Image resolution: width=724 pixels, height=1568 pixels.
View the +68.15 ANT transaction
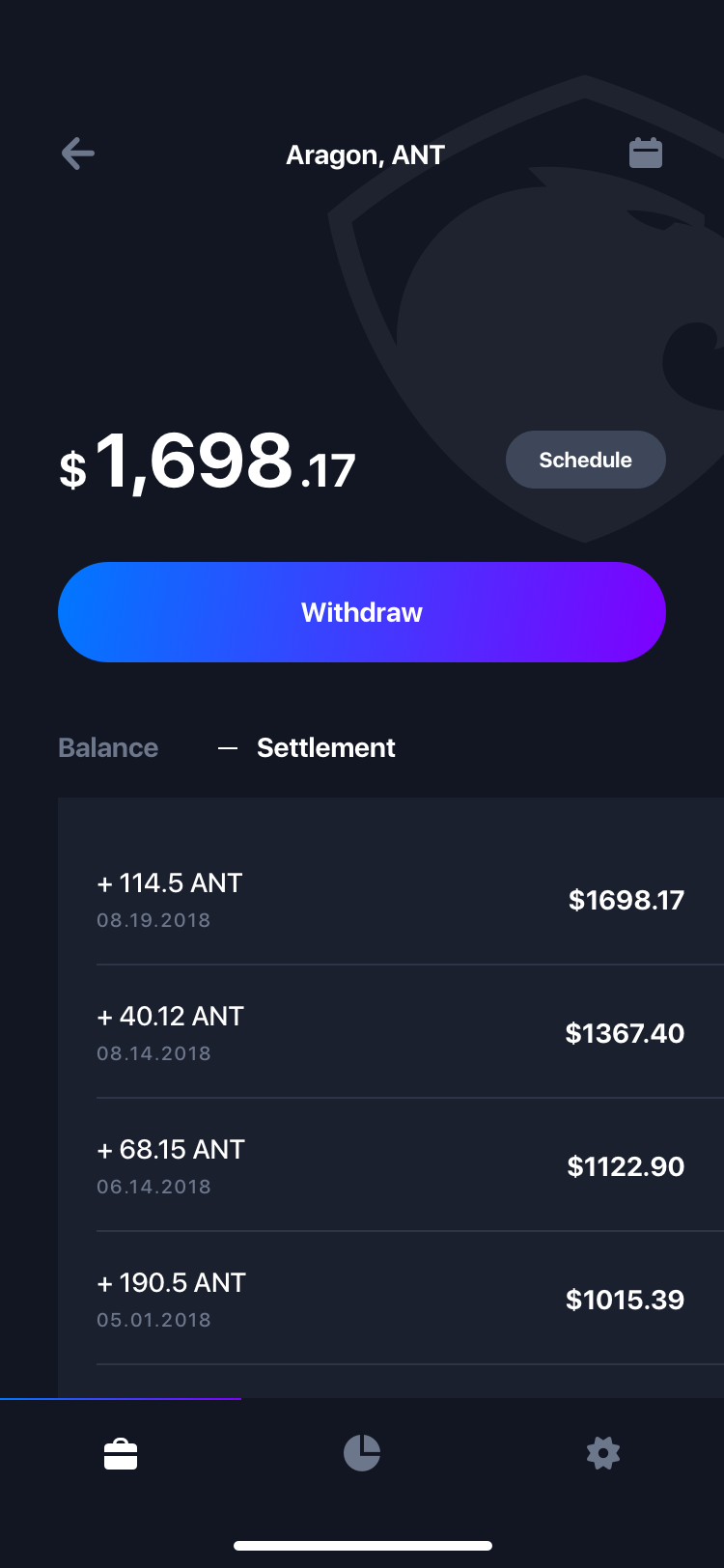(391, 1165)
